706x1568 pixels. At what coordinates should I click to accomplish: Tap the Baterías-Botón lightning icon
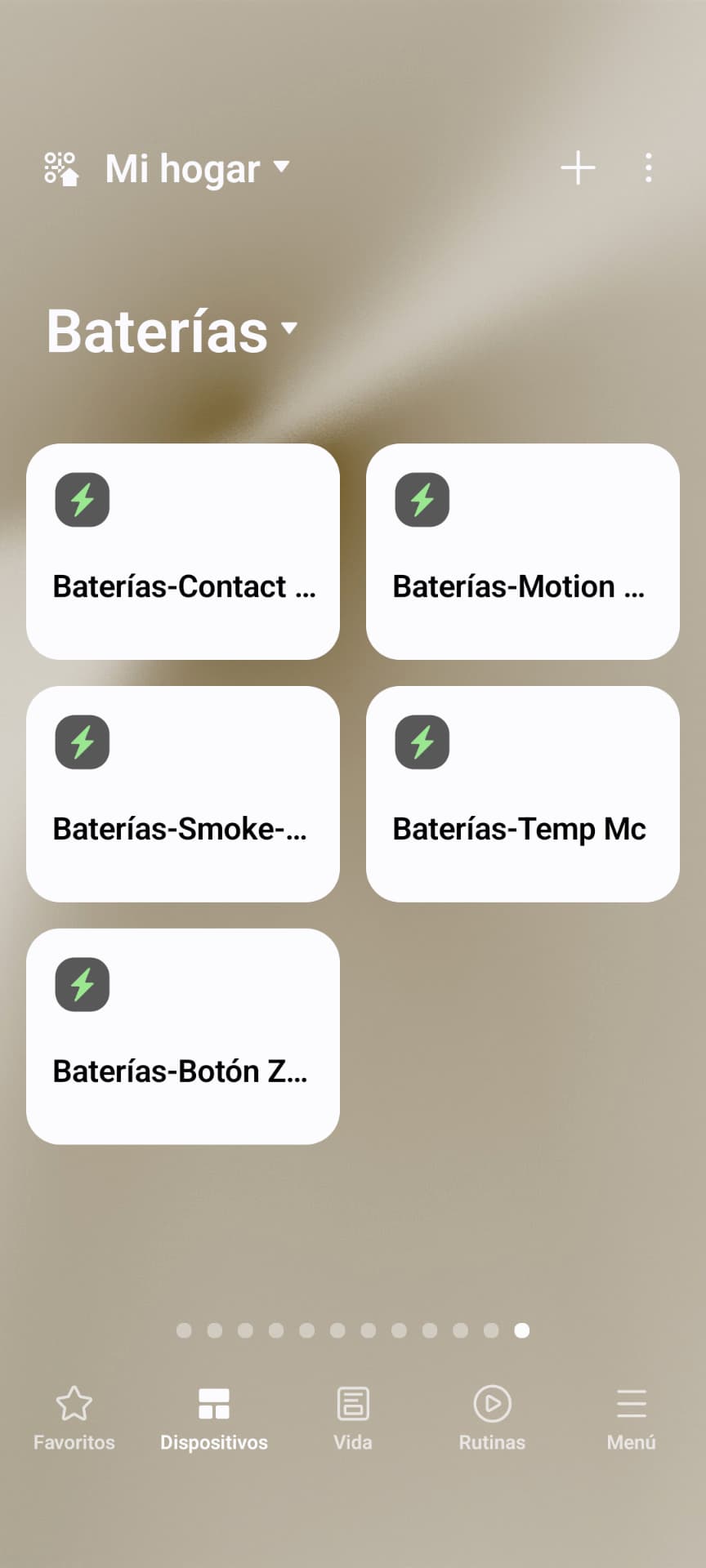click(80, 984)
